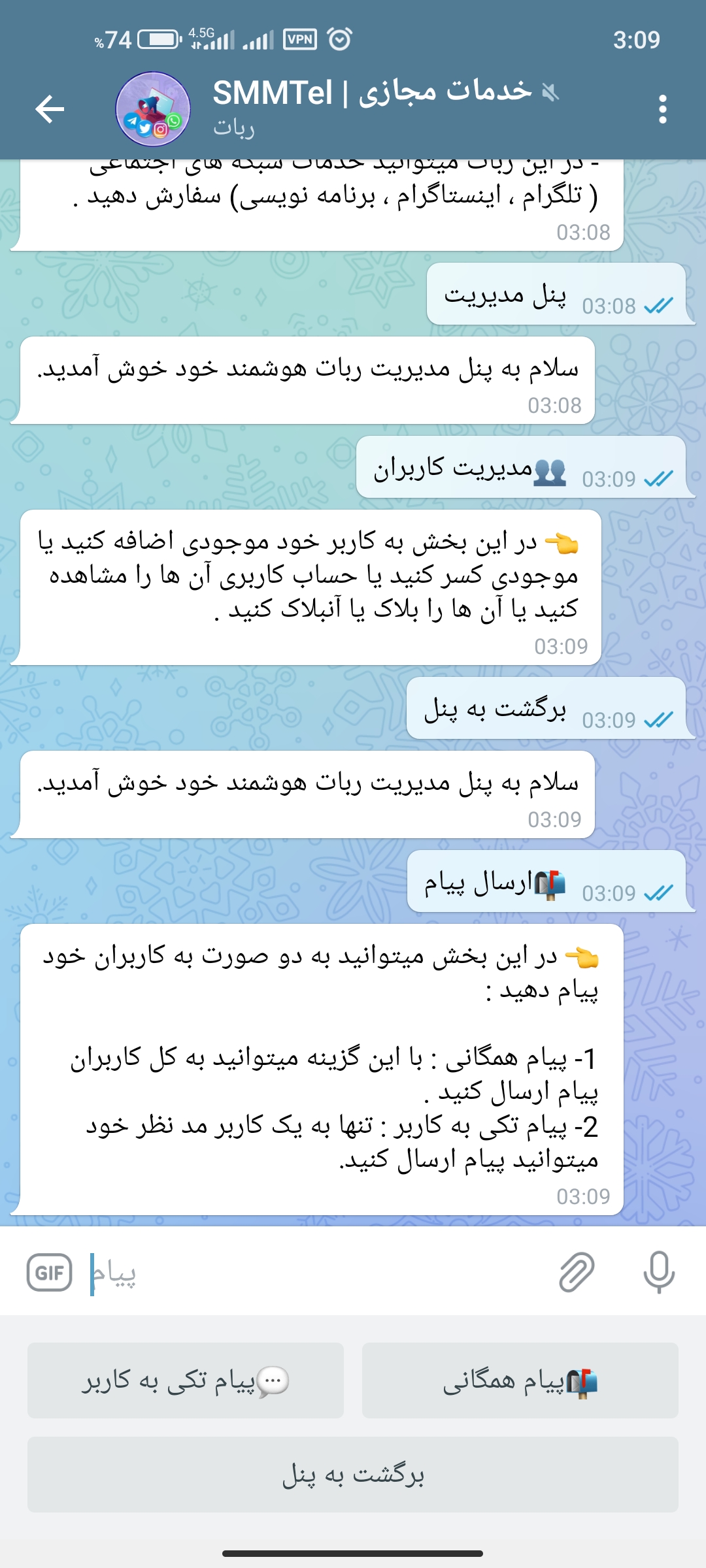This screenshot has width=706, height=1568.
Task: Open the three-dot overflow menu
Action: 662,109
